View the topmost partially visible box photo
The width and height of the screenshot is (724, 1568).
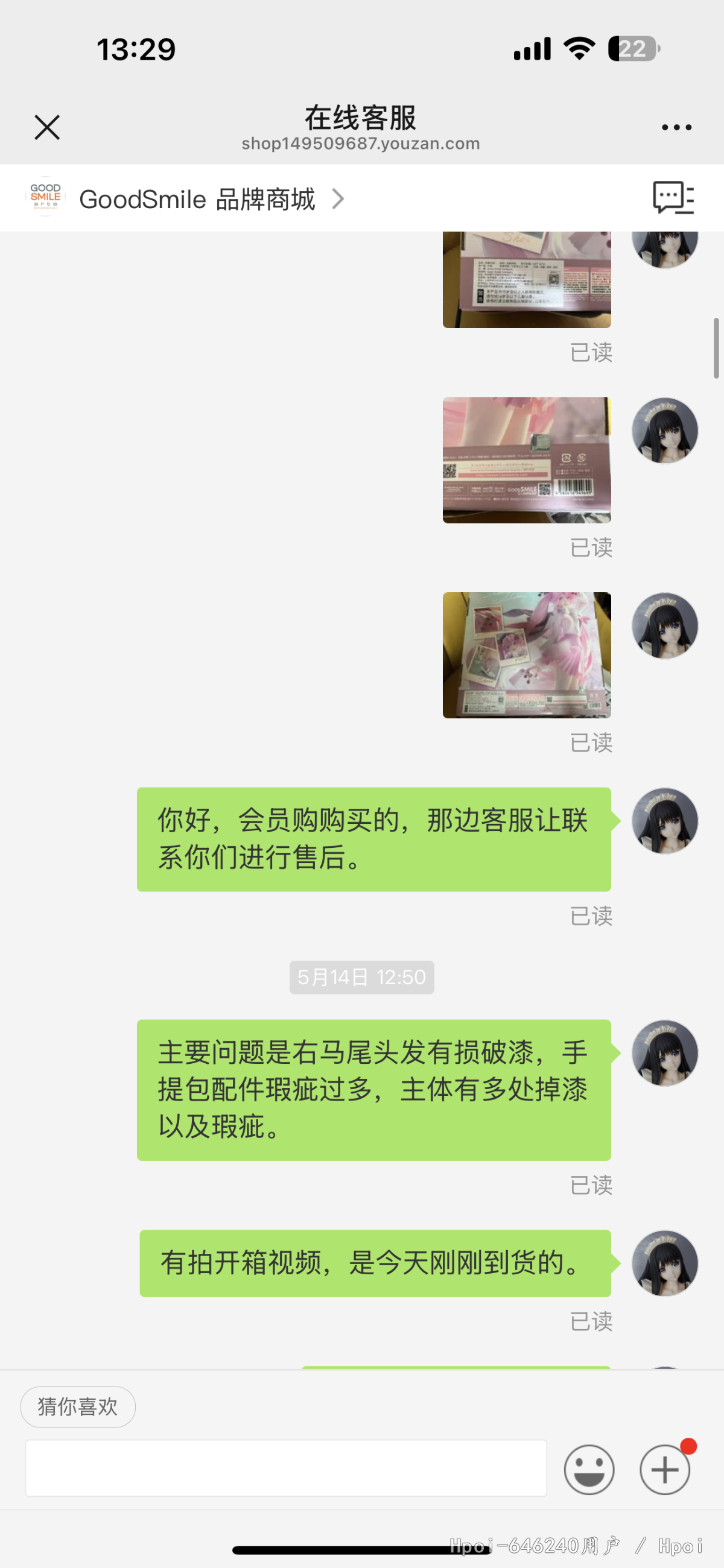[527, 280]
